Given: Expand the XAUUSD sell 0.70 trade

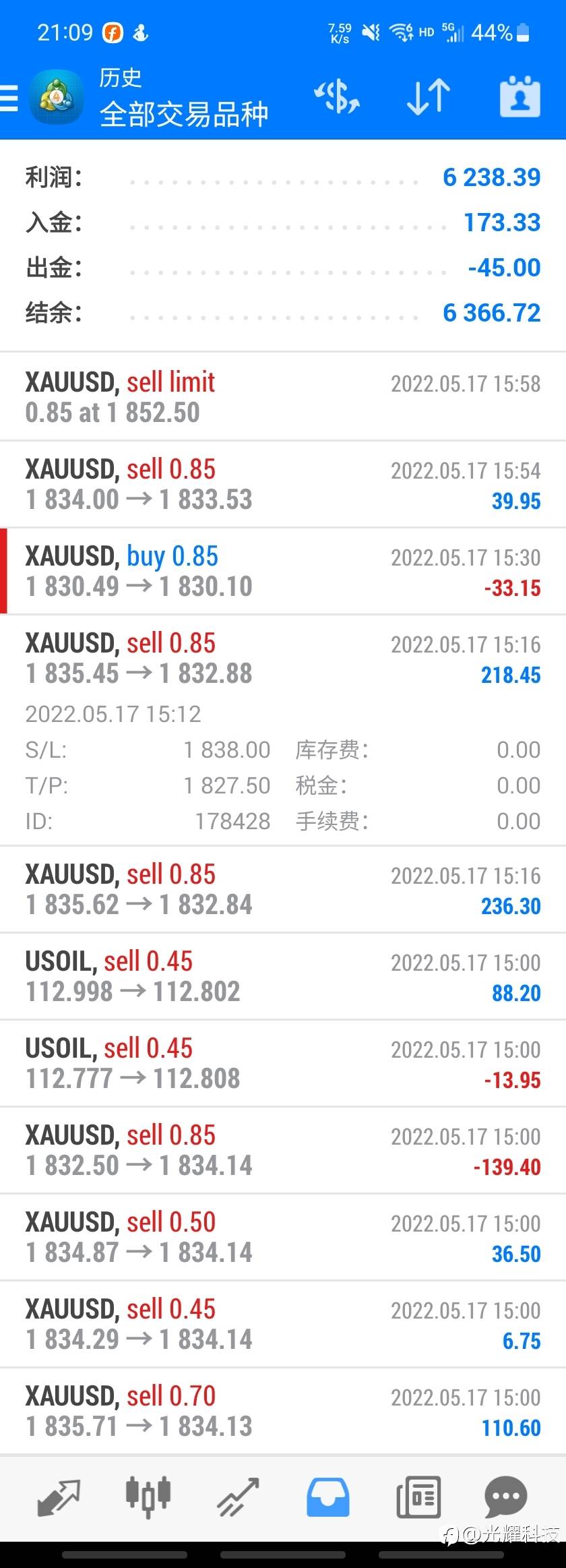Looking at the screenshot, I should [x=283, y=1411].
